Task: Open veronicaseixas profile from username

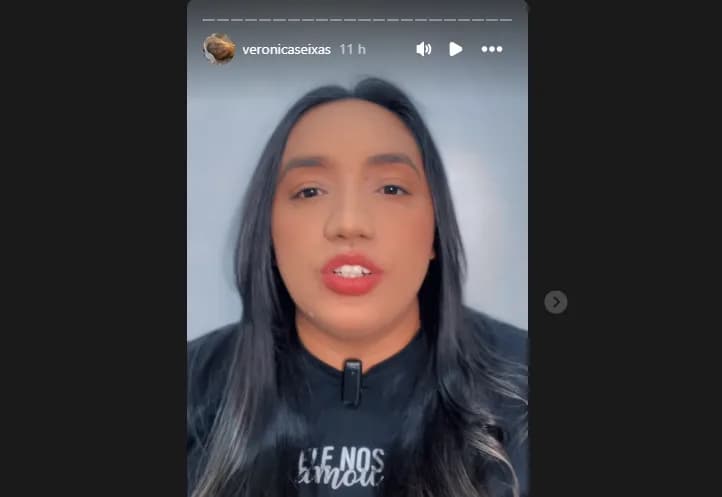Action: pos(287,49)
